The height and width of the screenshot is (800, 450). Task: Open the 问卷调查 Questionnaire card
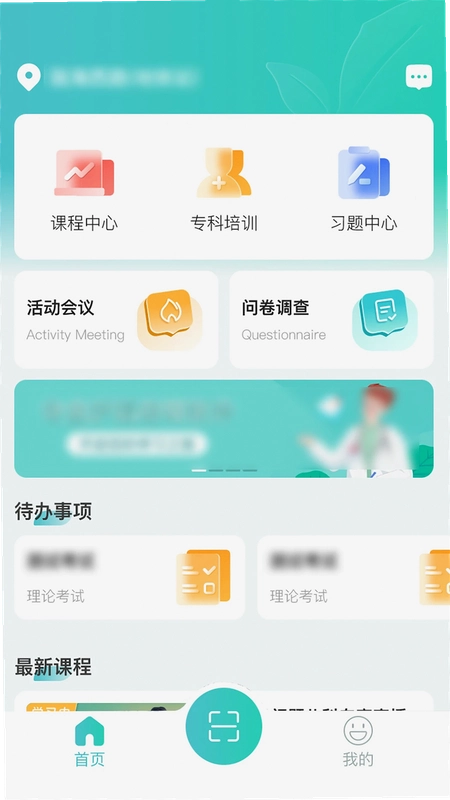(x=332, y=320)
